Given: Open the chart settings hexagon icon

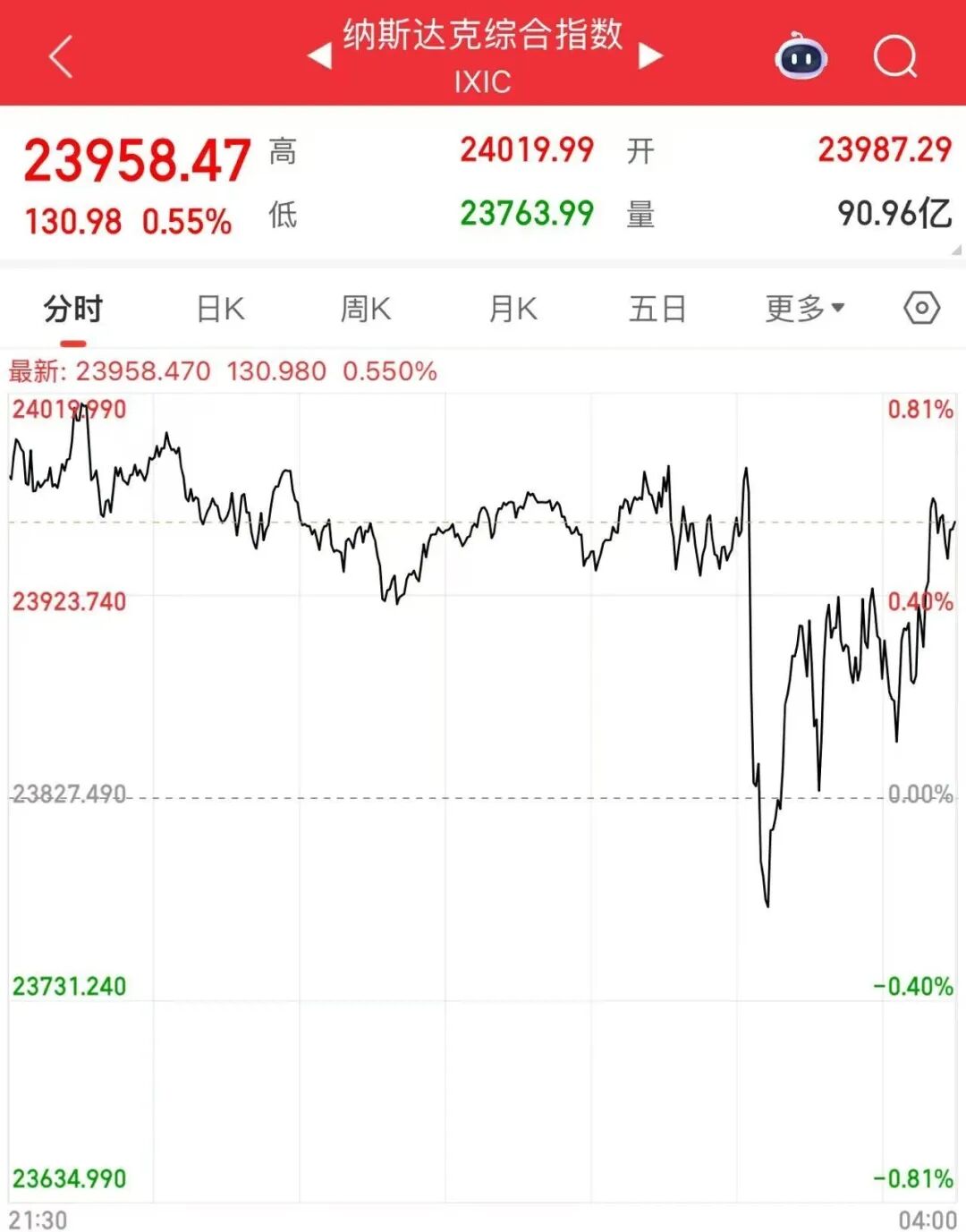Looking at the screenshot, I should point(921,309).
